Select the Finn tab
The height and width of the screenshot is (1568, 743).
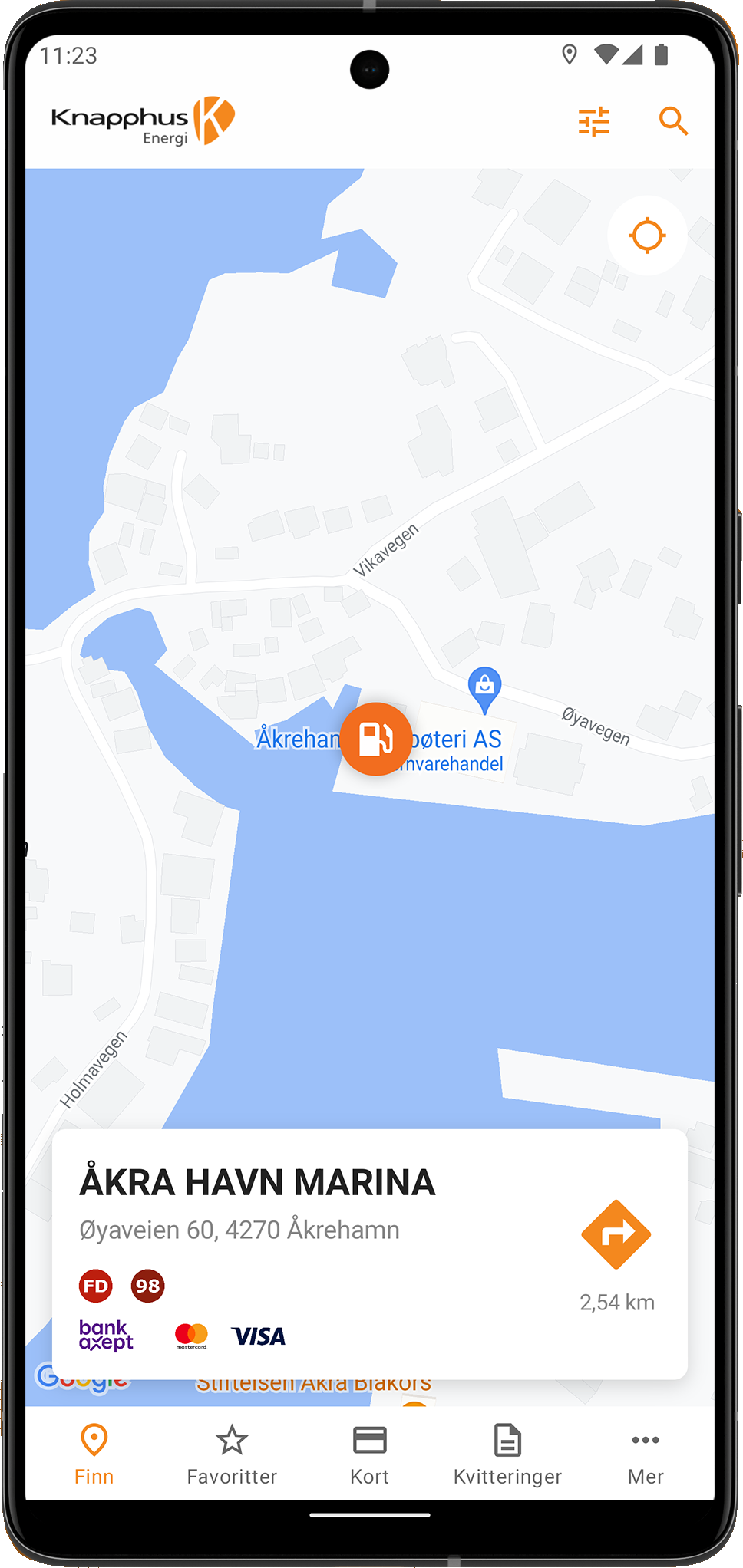point(94,1455)
